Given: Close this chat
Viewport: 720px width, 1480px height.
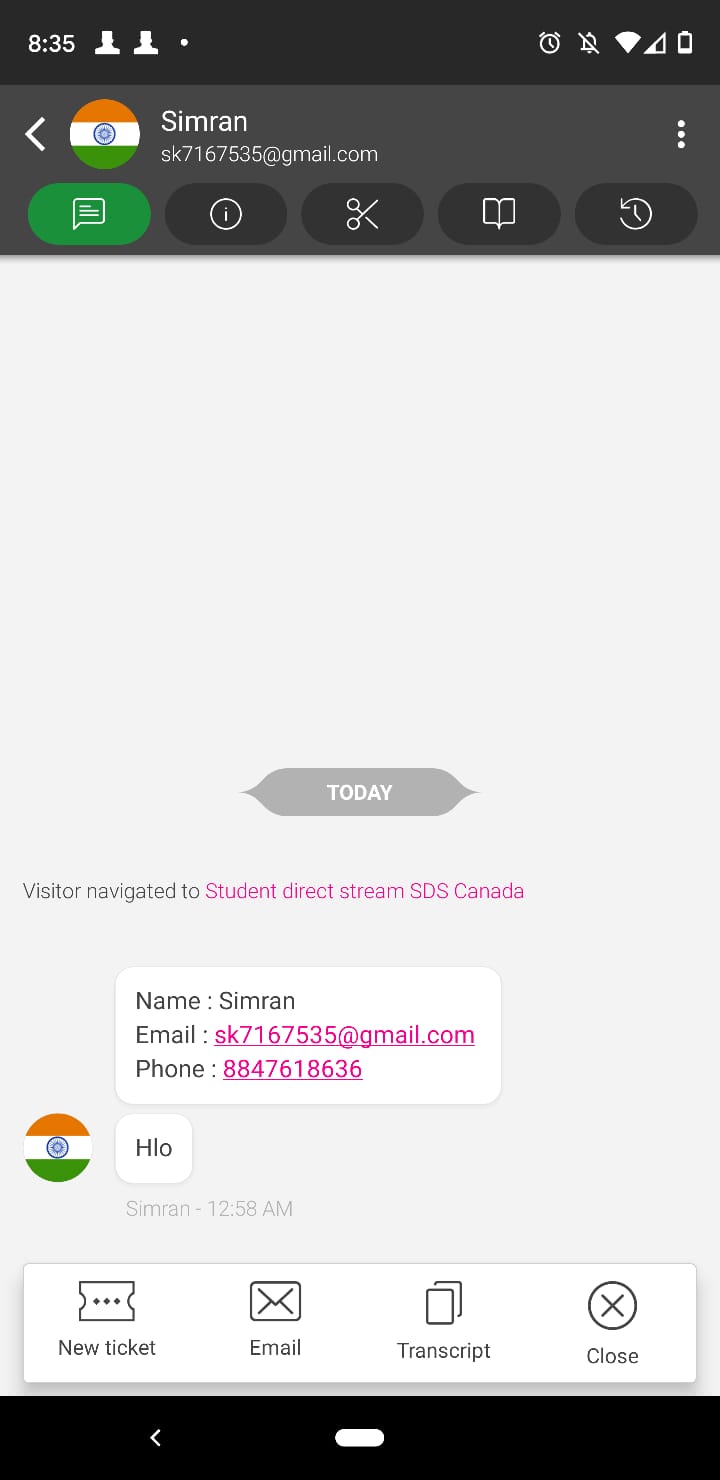Looking at the screenshot, I should tap(612, 1324).
